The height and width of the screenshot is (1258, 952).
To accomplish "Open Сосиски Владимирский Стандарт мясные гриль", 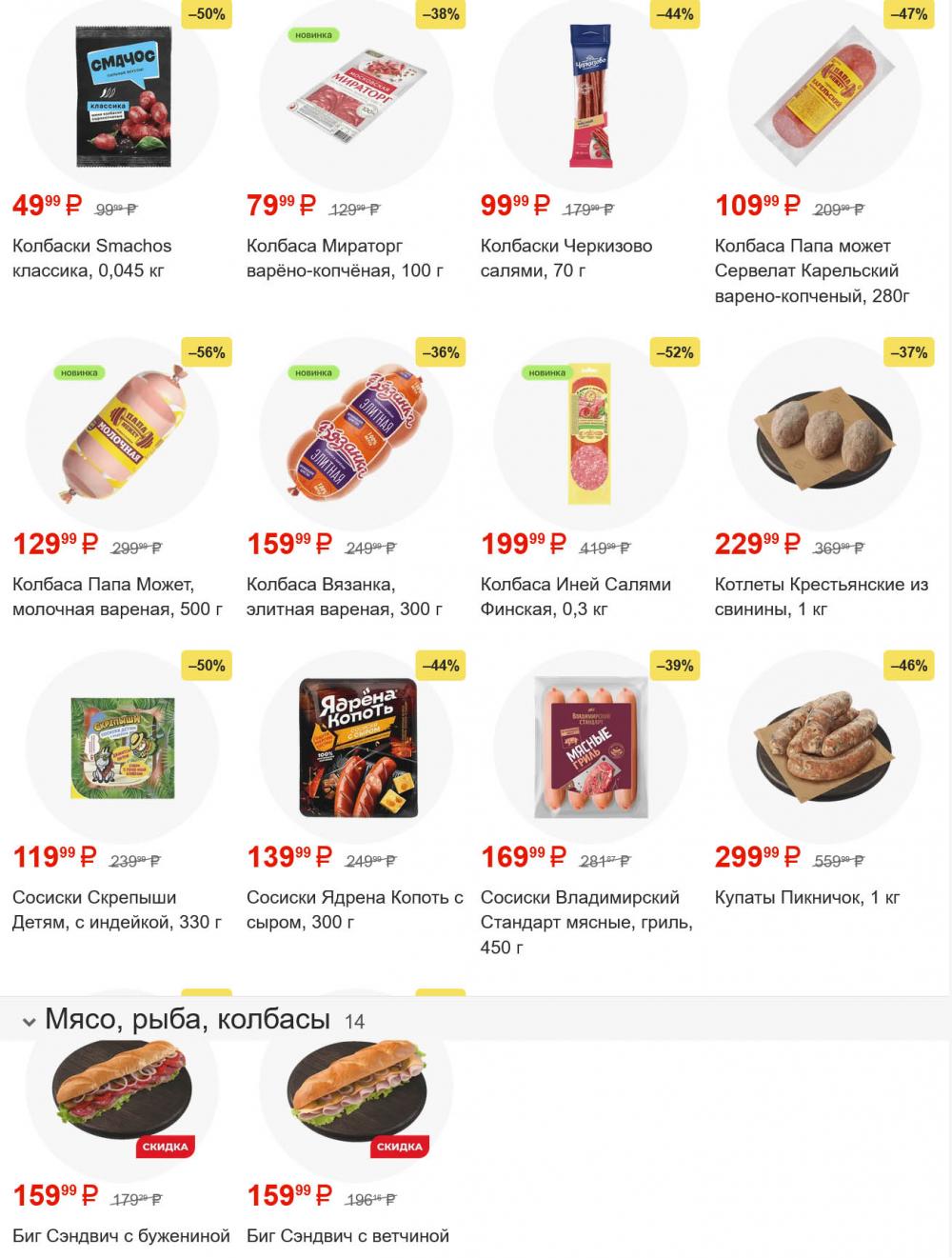I will tap(590, 748).
